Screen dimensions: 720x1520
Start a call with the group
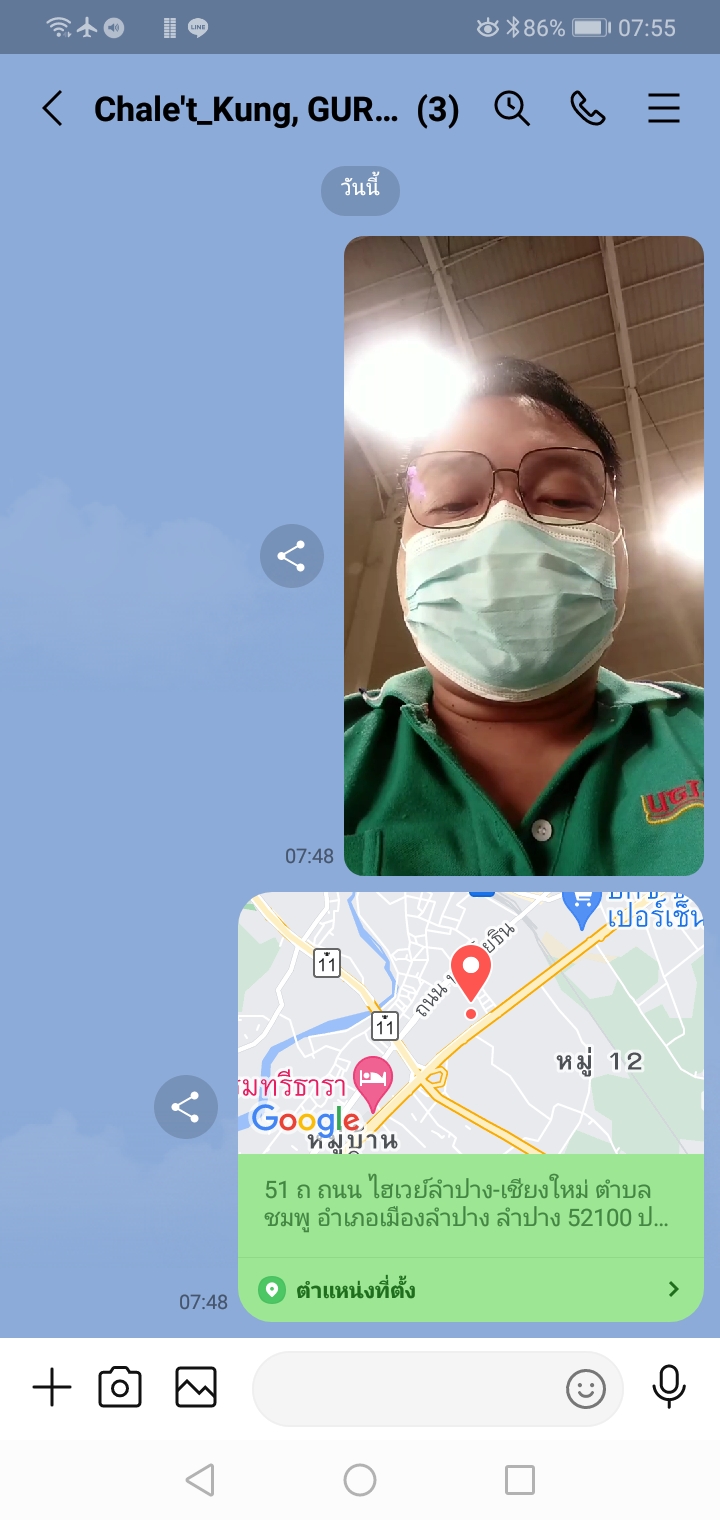point(588,108)
